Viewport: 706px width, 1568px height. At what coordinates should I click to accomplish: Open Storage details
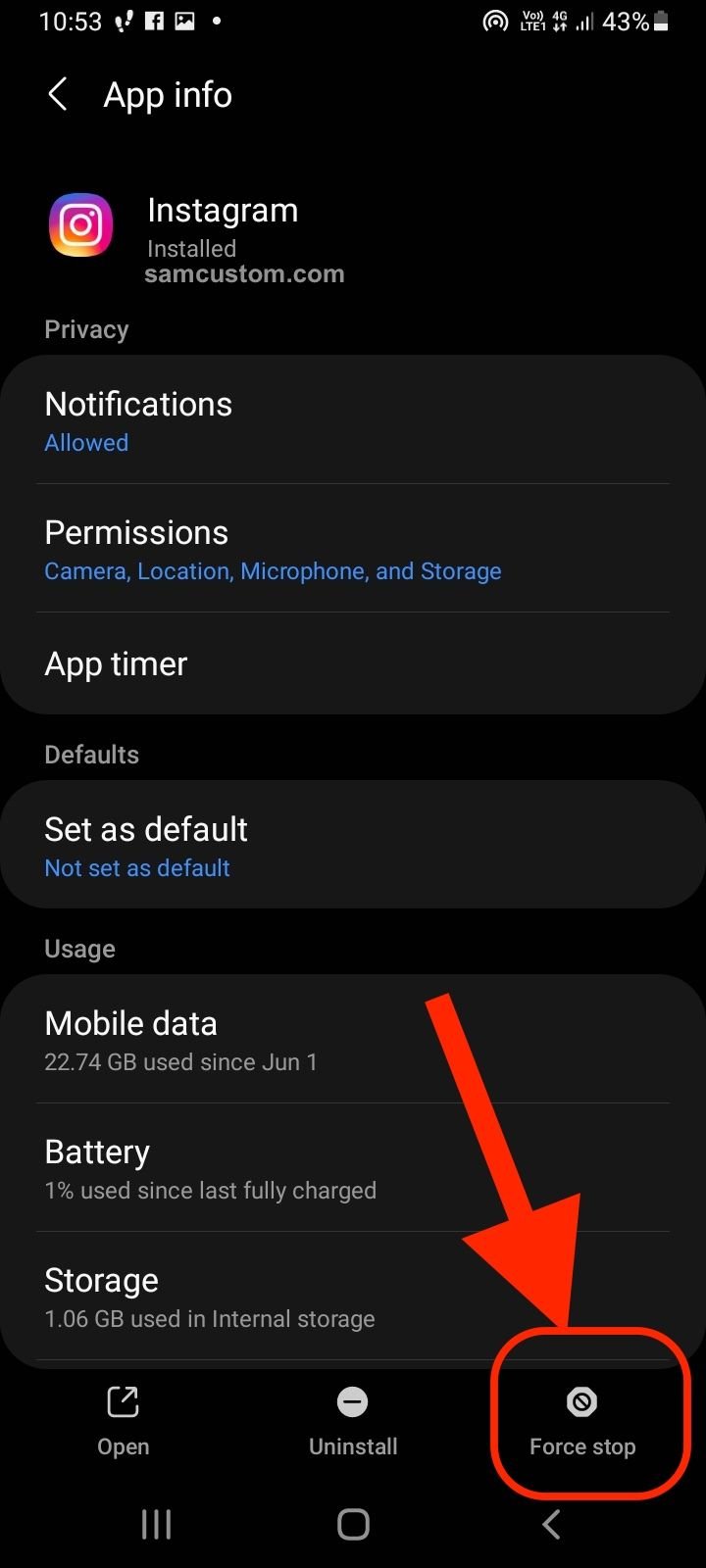click(x=353, y=1297)
